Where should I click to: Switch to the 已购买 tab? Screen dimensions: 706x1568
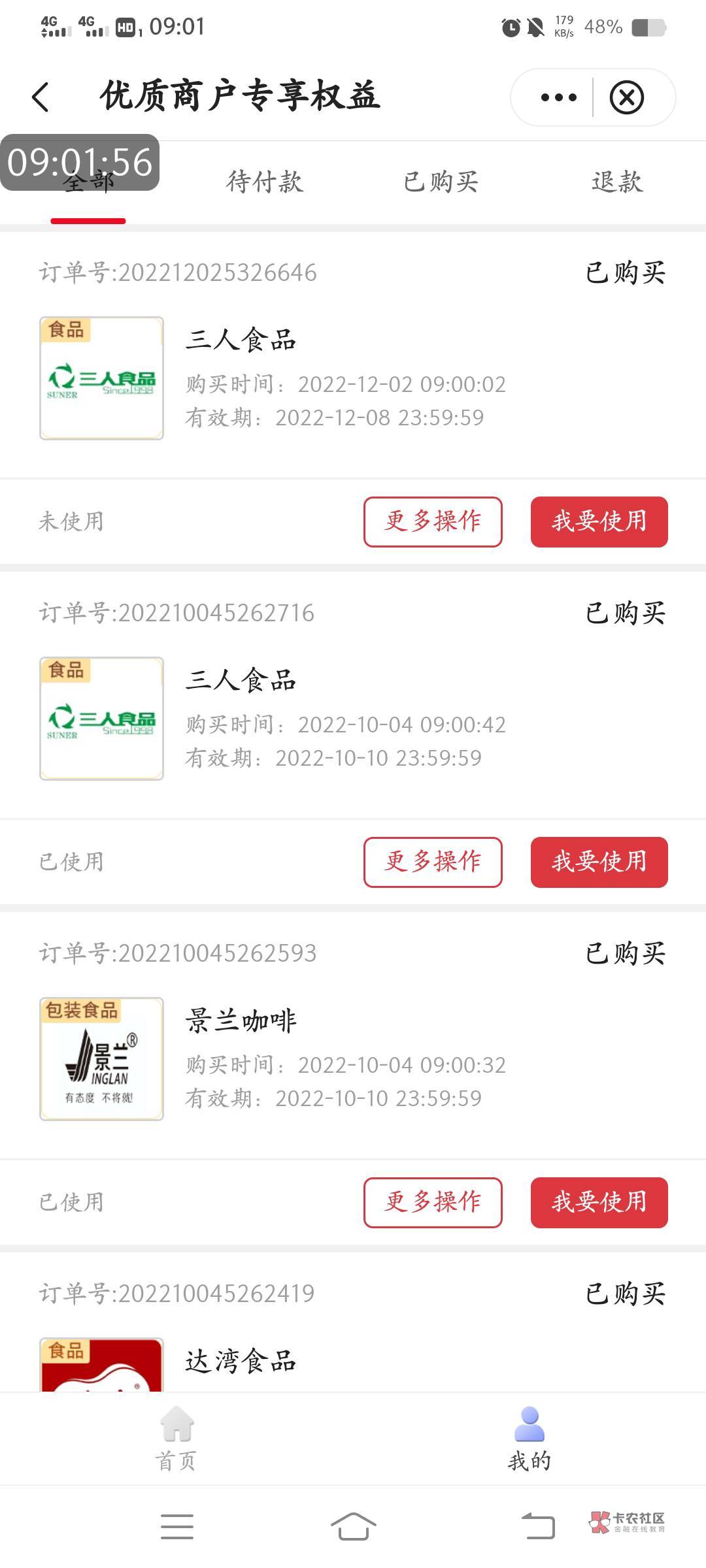pos(441,182)
